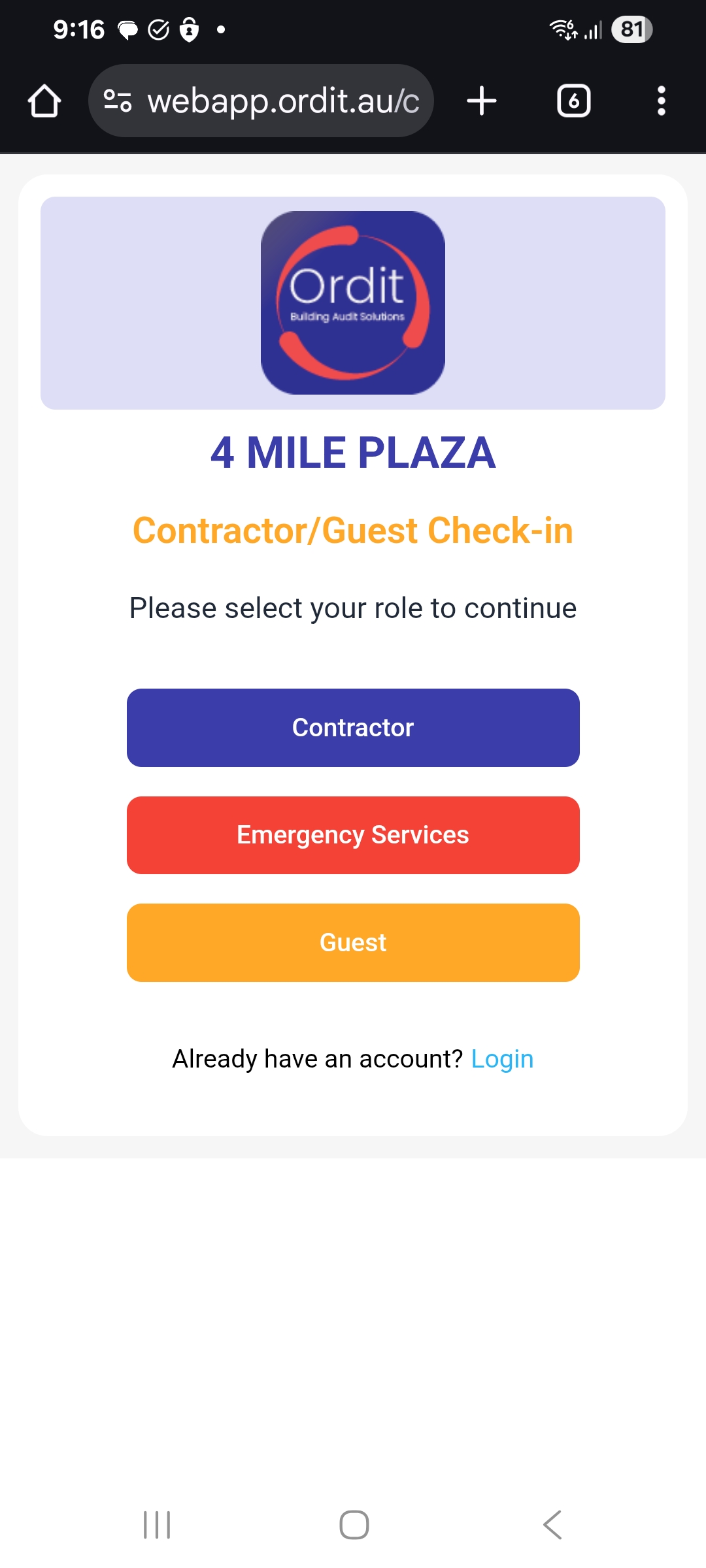This screenshot has width=706, height=1568.
Task: Go to browser home page
Action: [x=44, y=101]
